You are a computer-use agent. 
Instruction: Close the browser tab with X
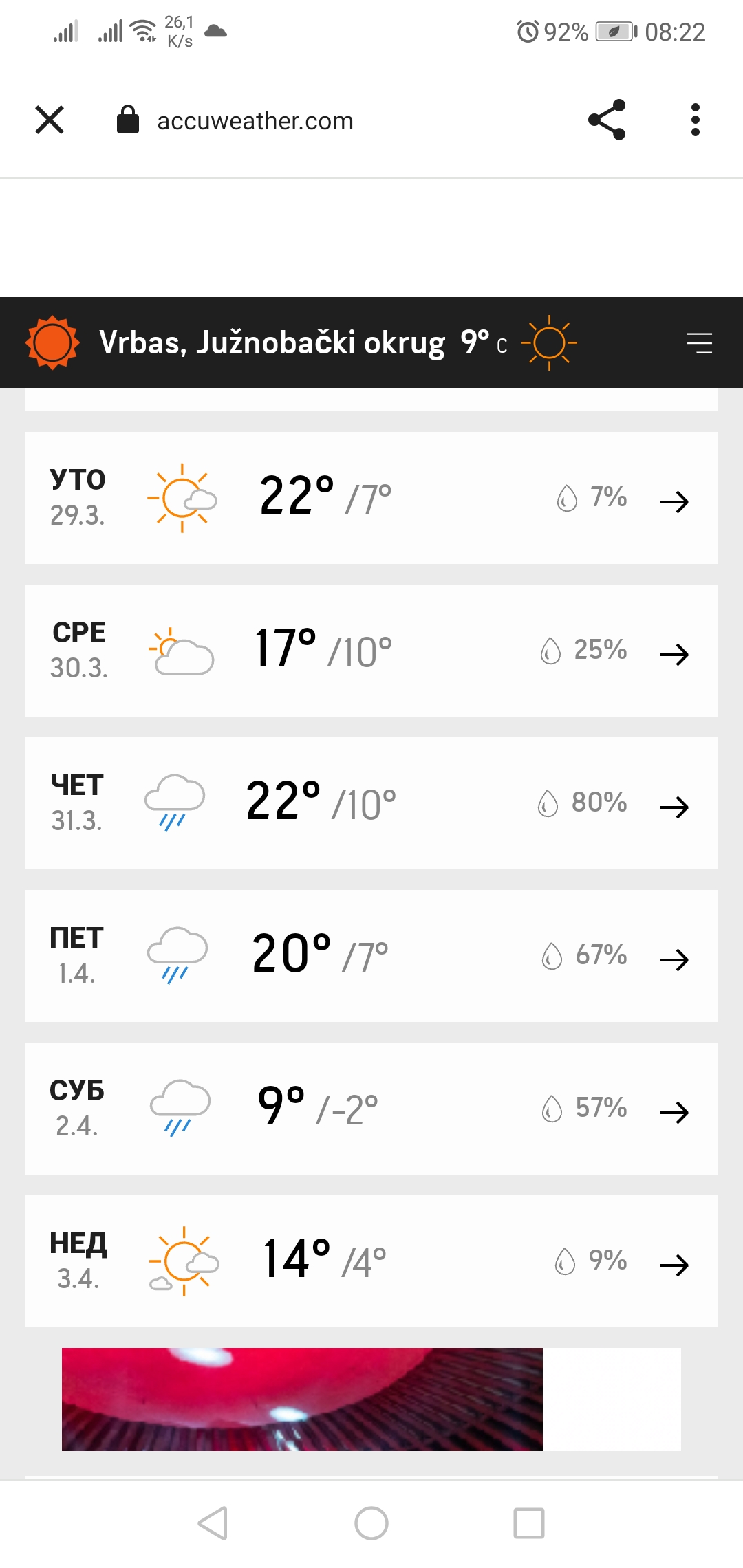click(x=50, y=120)
